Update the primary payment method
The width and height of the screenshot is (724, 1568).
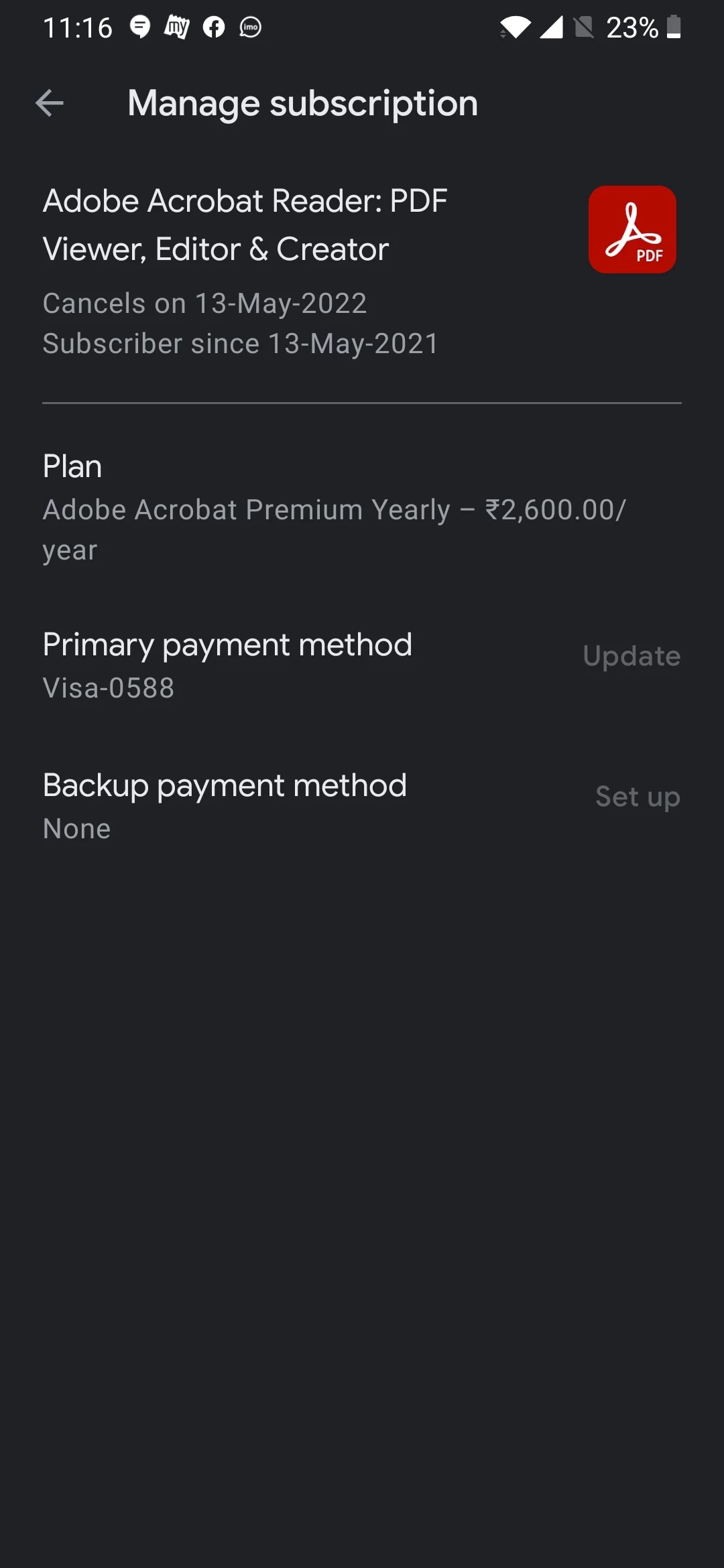631,656
